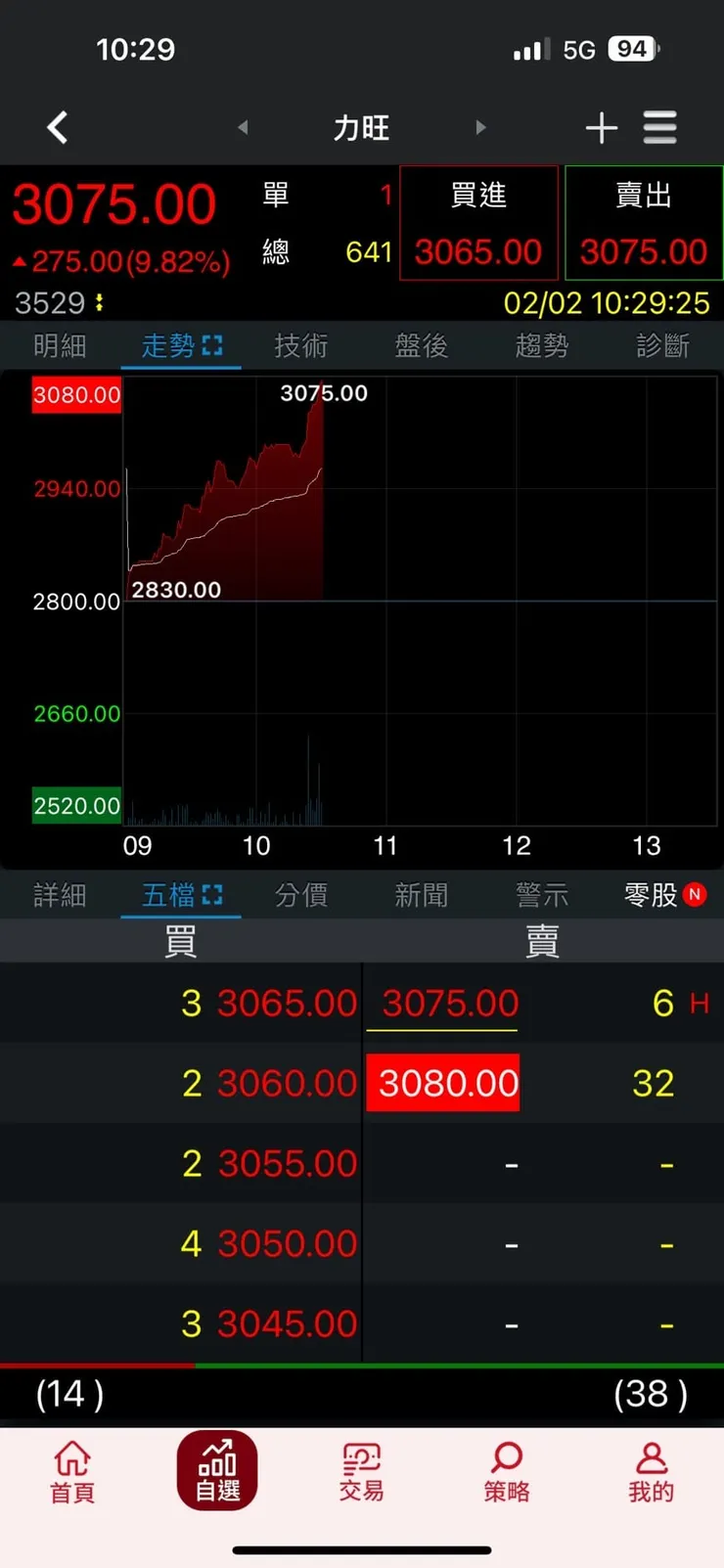Viewport: 724px width, 1568px height.
Task: Open 策略 in bottom navigation
Action: click(x=507, y=1472)
